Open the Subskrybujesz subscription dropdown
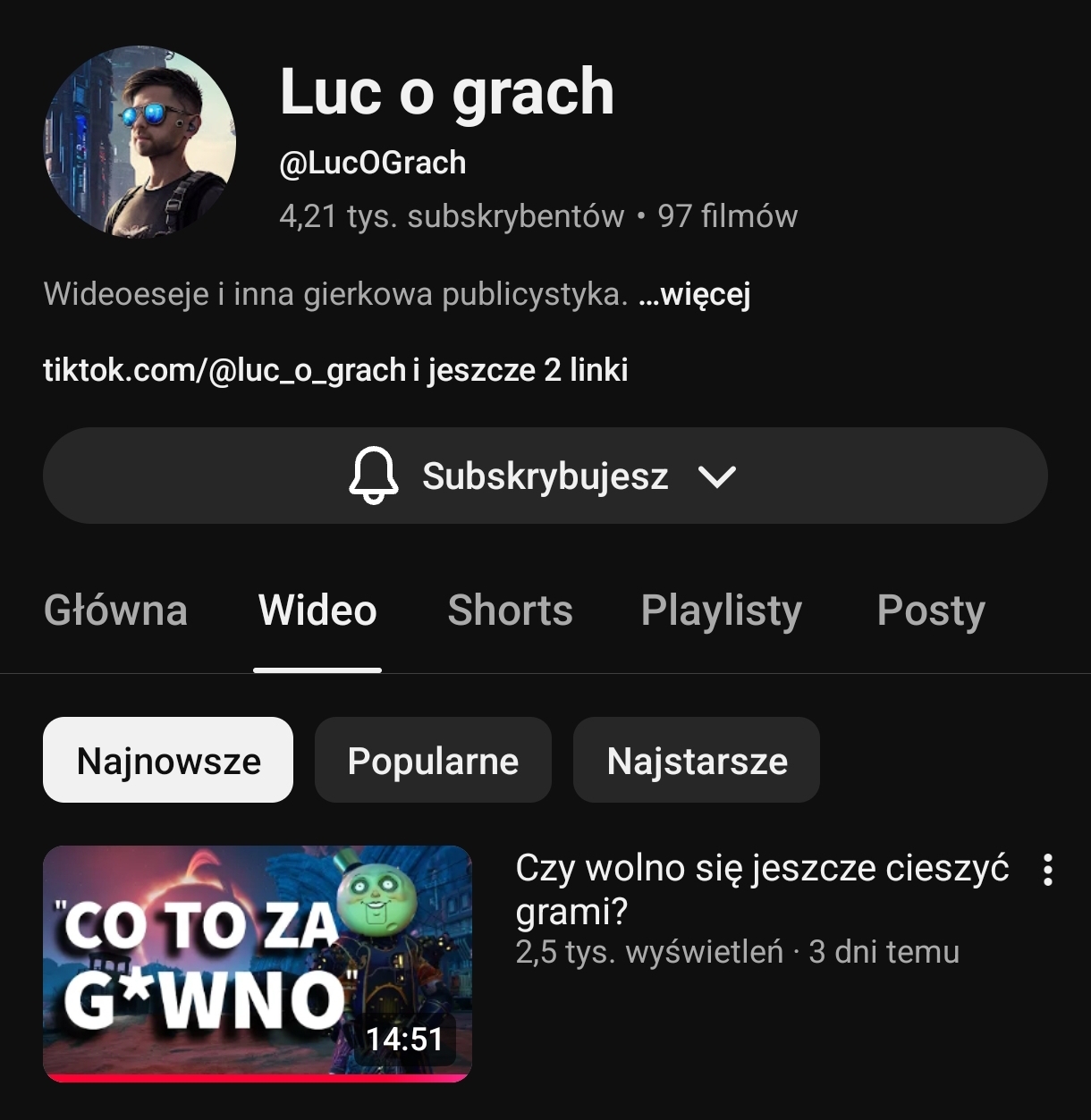 pos(545,476)
